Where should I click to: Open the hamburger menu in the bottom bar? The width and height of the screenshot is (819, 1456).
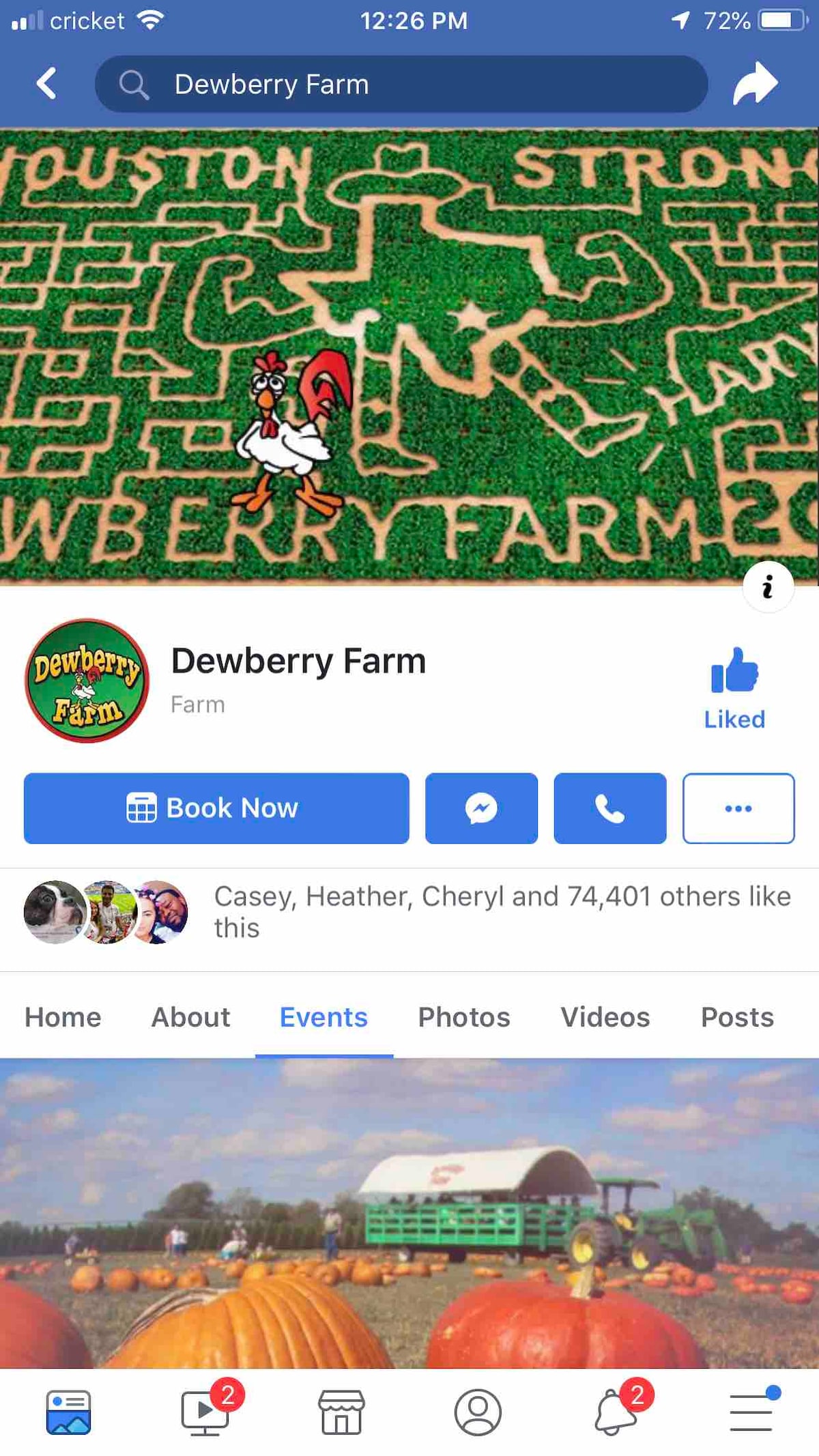tap(751, 1412)
